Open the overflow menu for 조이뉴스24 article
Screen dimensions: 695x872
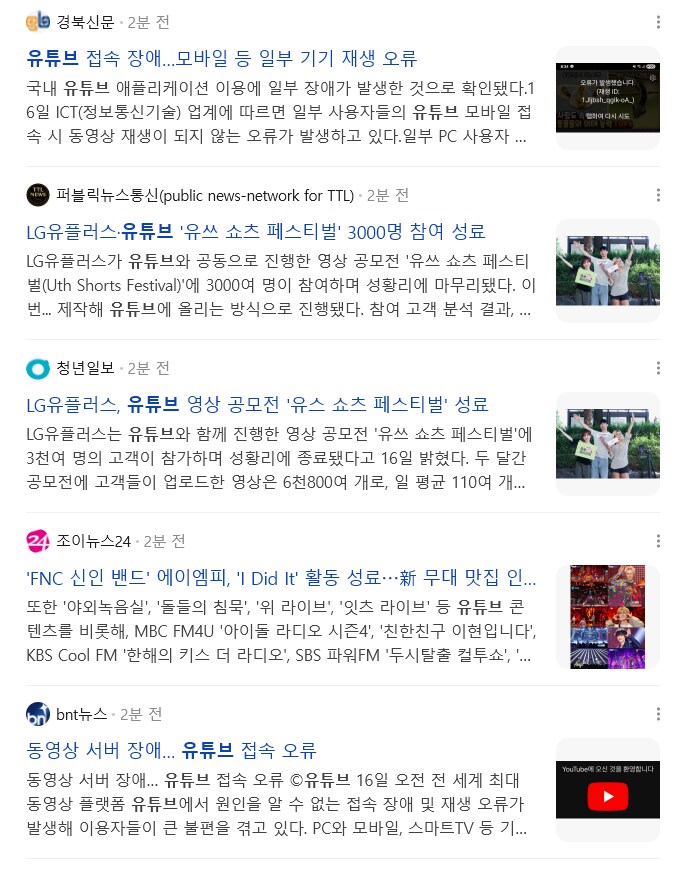pyautogui.click(x=657, y=541)
